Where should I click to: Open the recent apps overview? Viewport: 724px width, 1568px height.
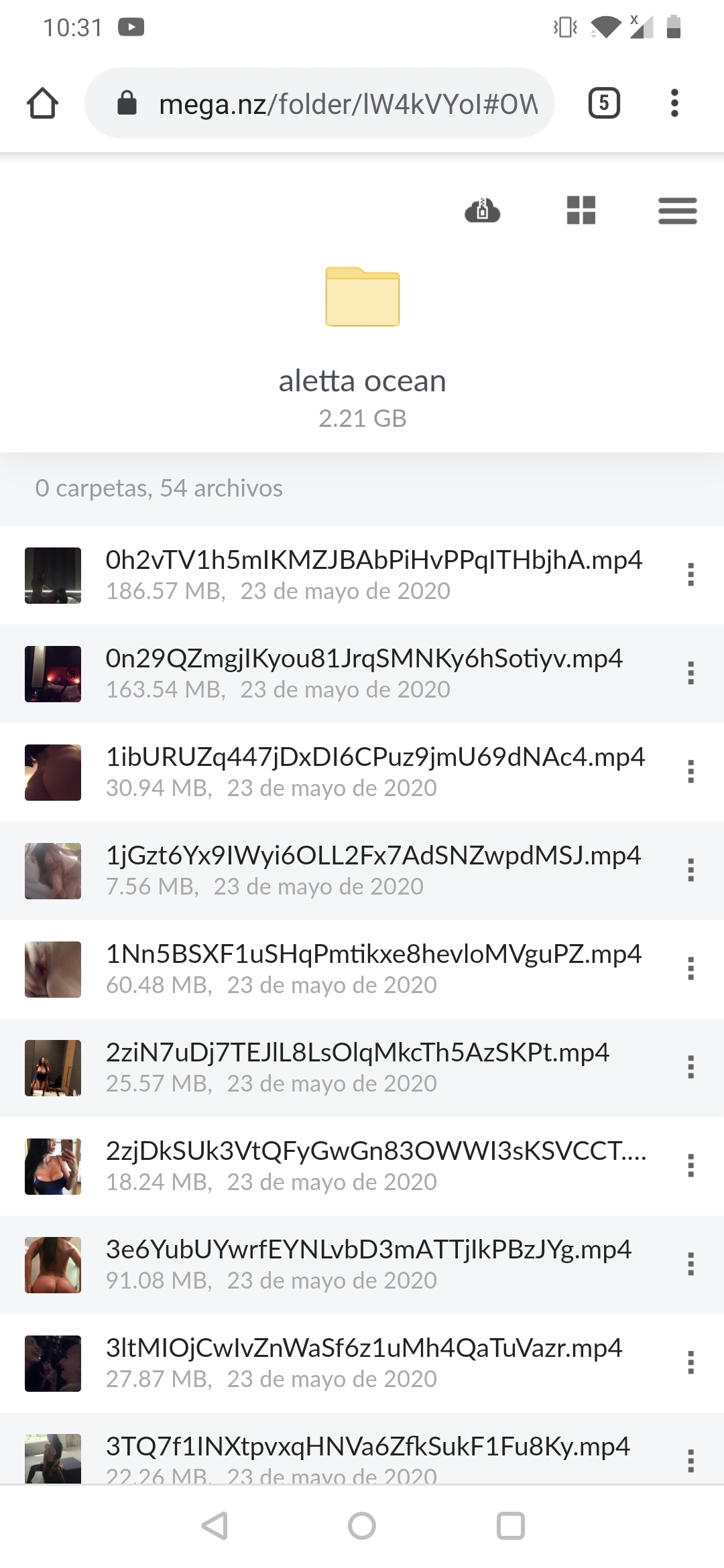point(510,1526)
